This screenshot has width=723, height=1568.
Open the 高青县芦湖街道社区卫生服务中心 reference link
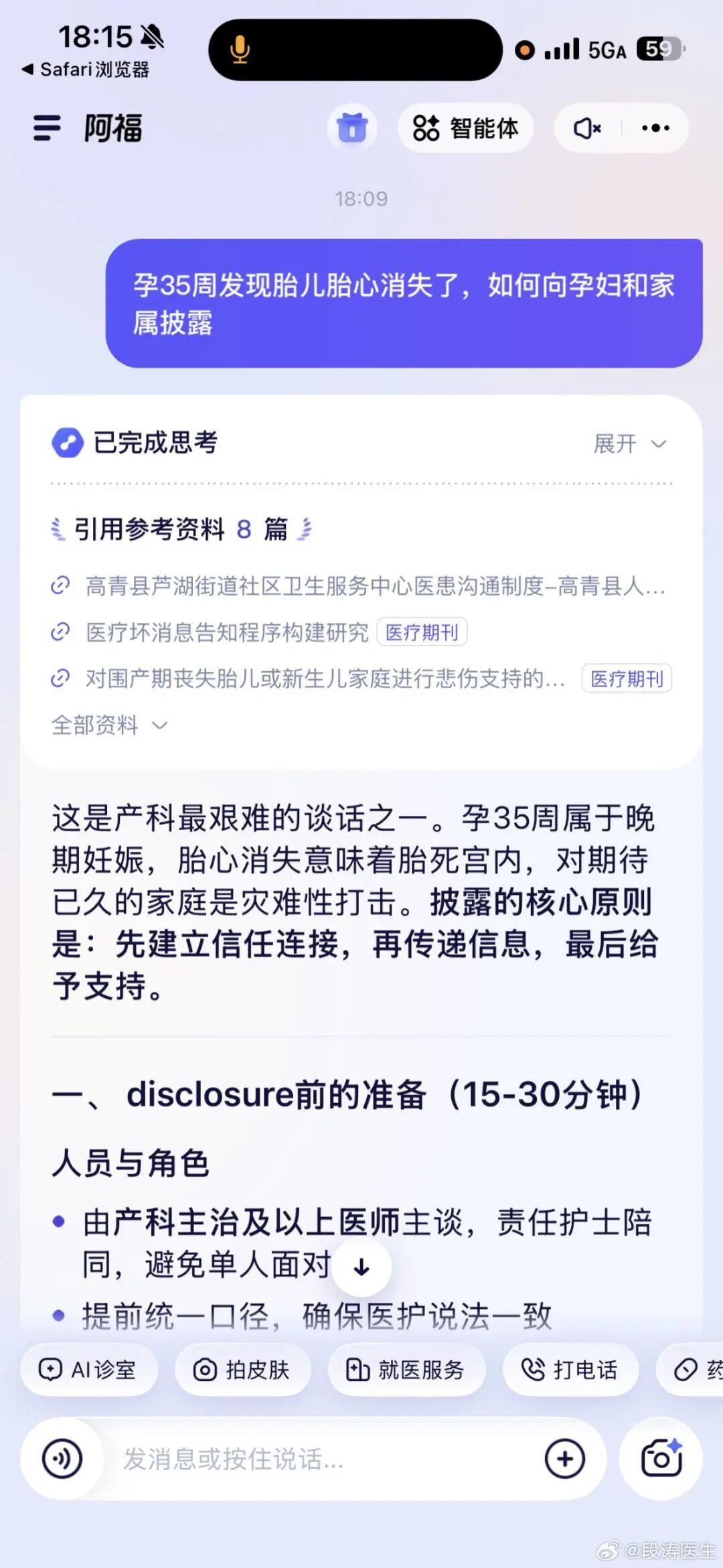pos(374,586)
